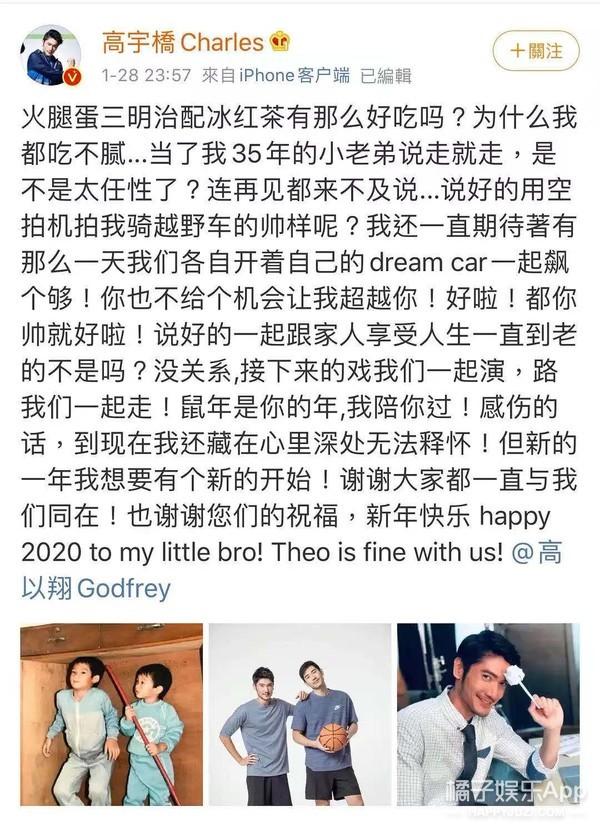This screenshot has height=833, width=600.
Task: Open 高宇橋 Charles's profile avatar
Action: click(52, 56)
